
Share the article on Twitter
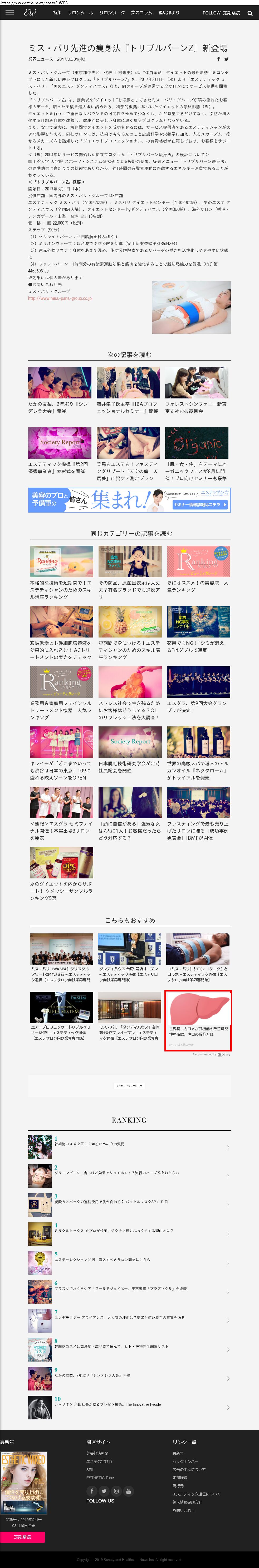point(226,59)
